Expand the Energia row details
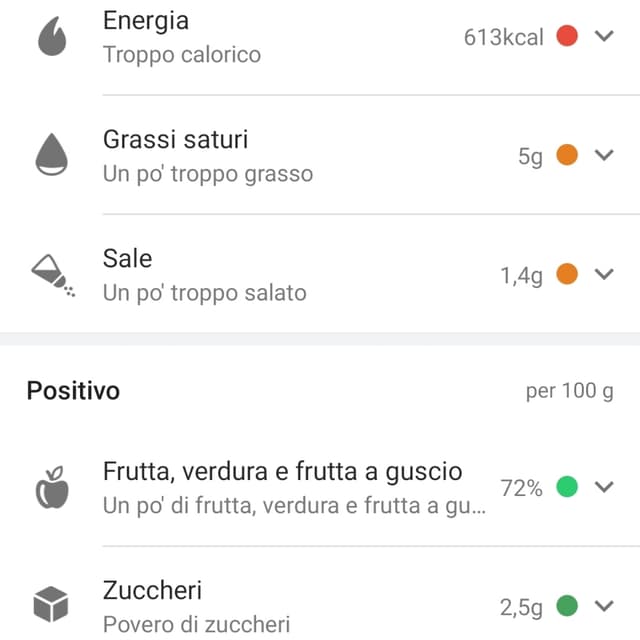Screen dimensions: 640x640 (x=603, y=37)
